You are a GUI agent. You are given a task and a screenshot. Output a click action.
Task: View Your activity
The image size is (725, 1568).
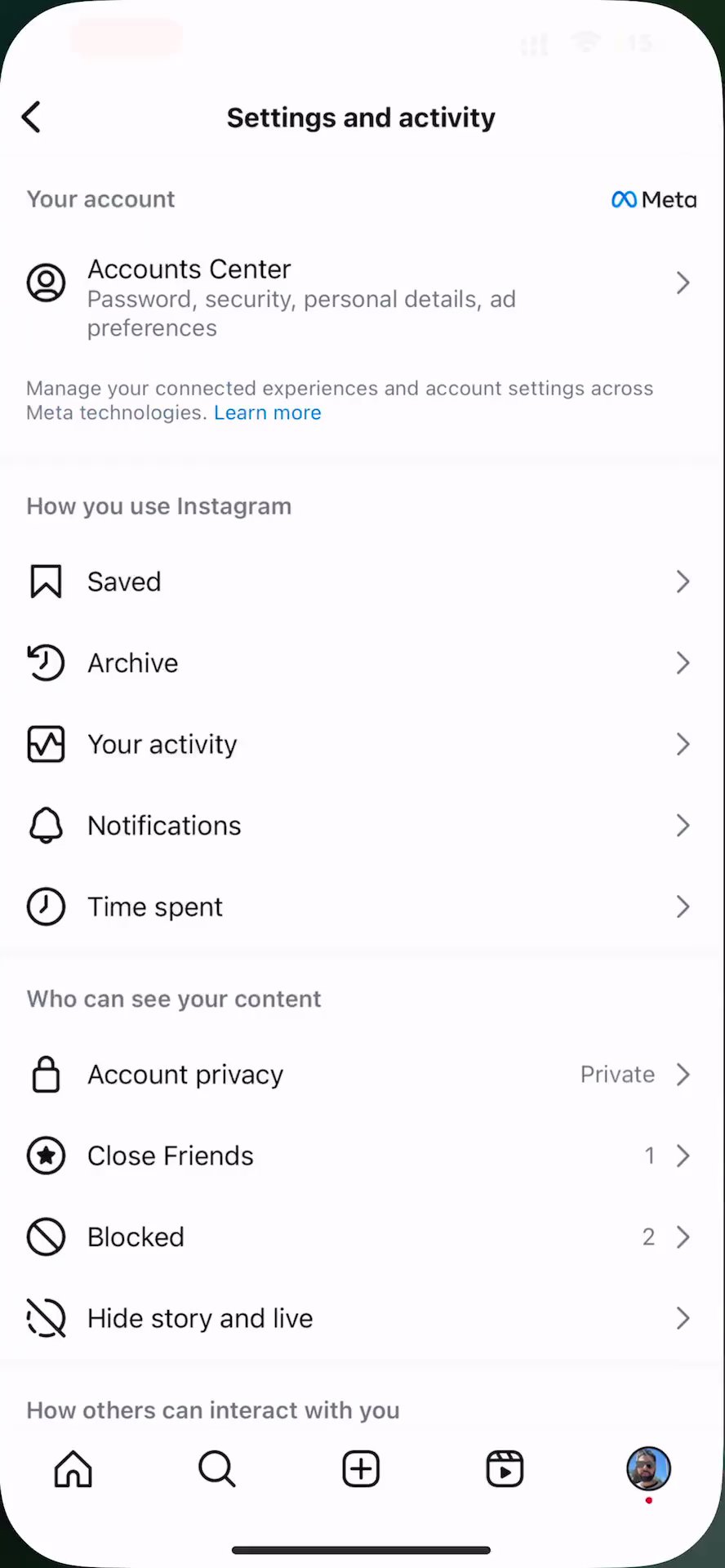[x=359, y=745]
